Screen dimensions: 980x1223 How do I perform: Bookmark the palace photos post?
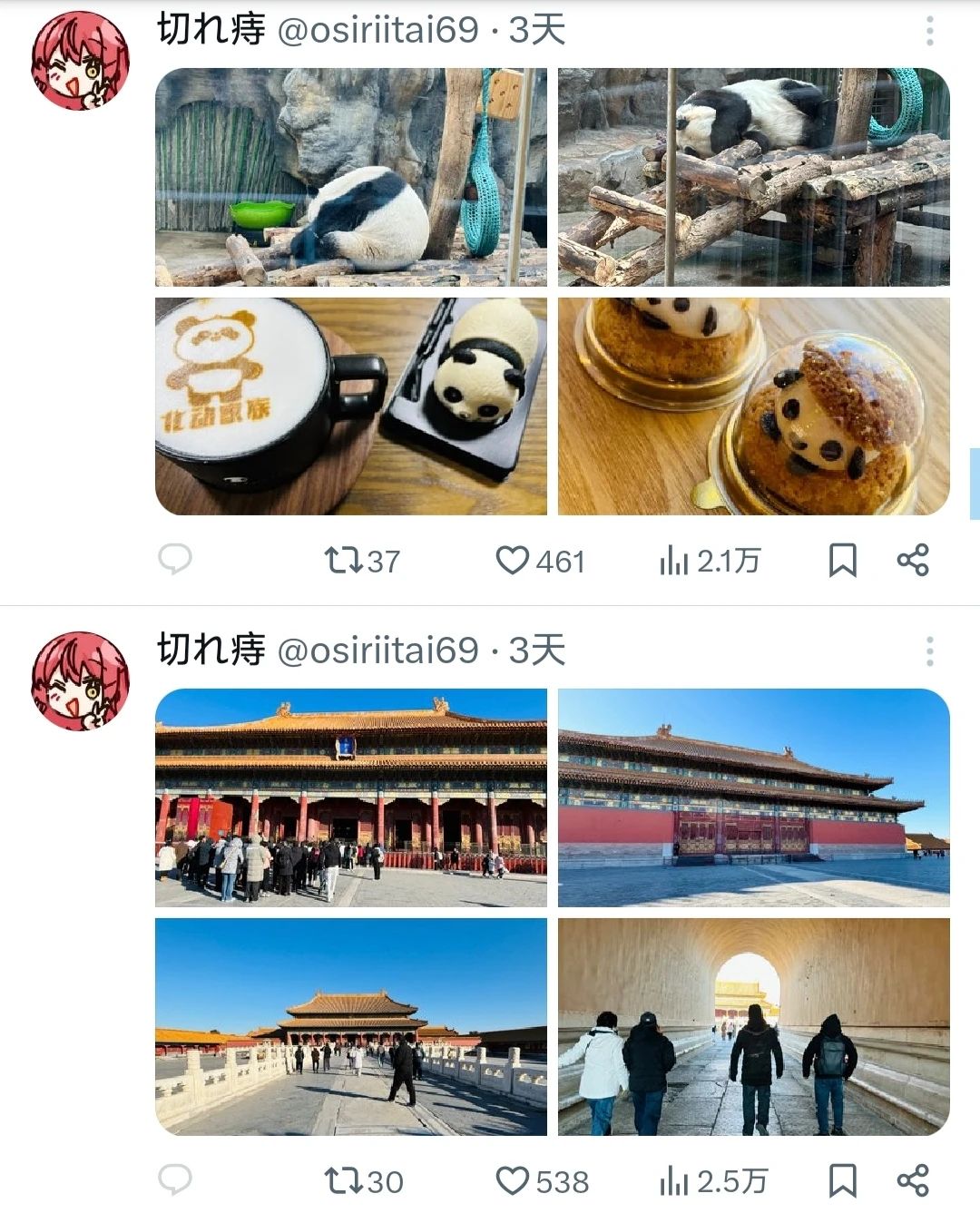pyautogui.click(x=842, y=1181)
